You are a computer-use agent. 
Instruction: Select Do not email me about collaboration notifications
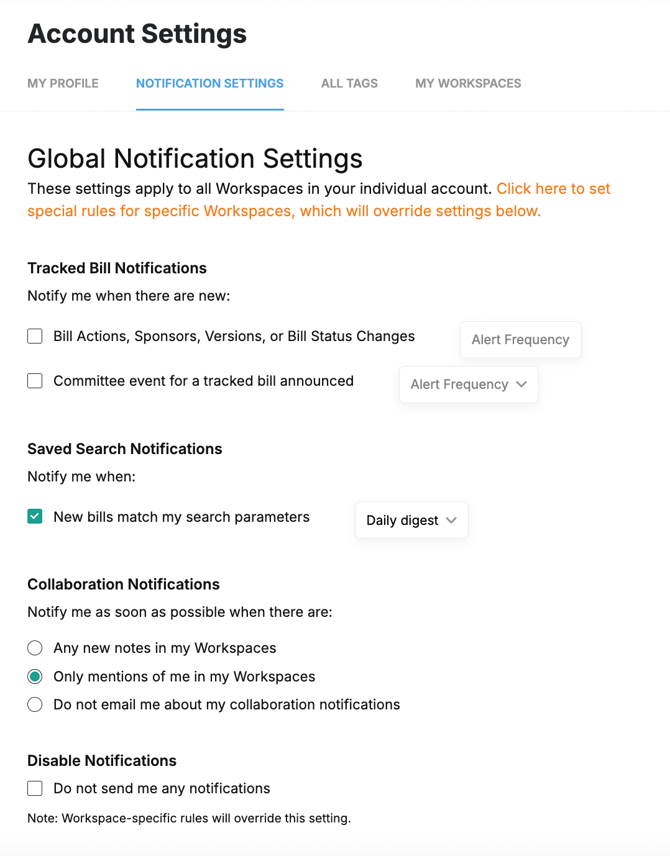tap(35, 705)
